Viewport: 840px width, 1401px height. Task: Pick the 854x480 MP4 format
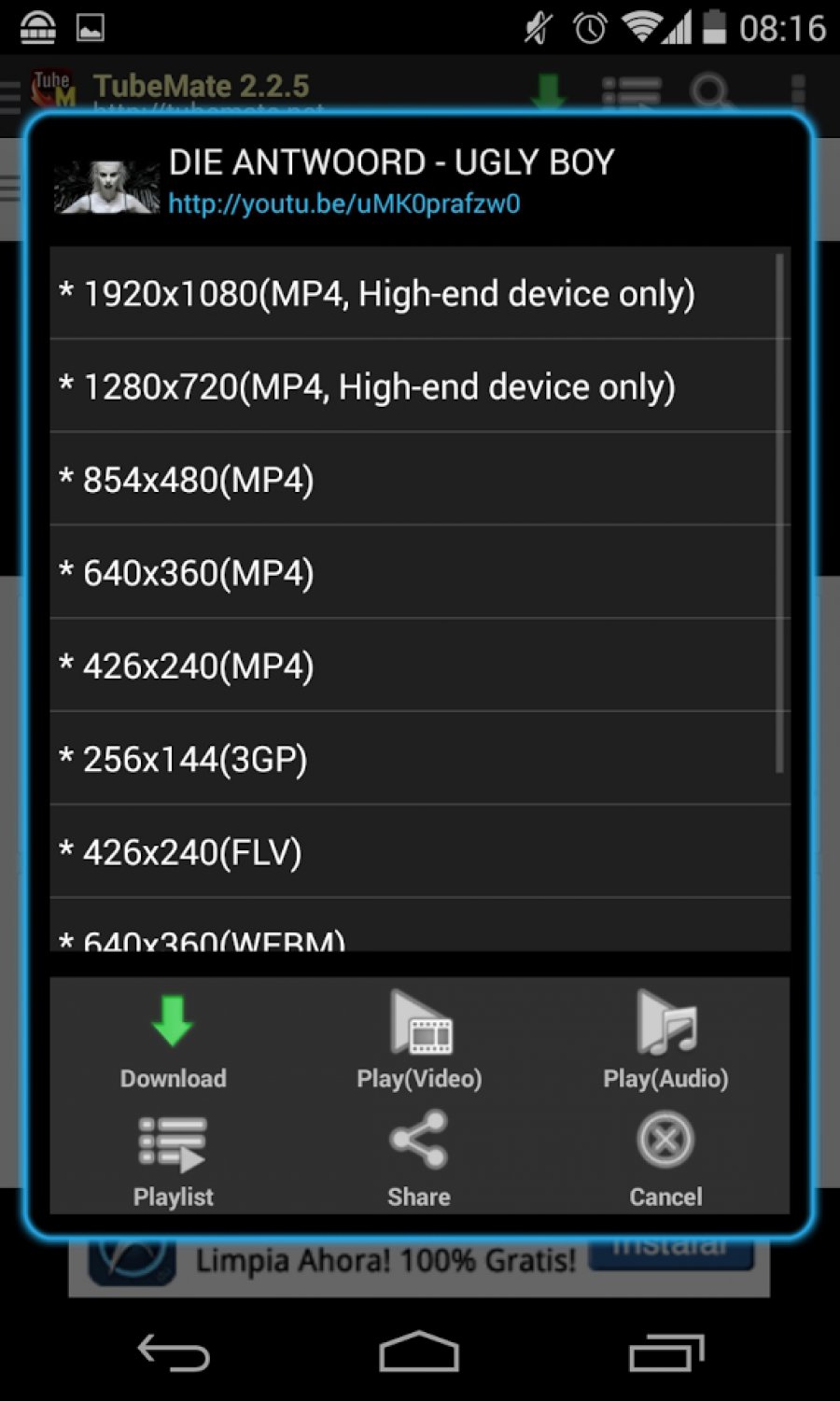(x=199, y=480)
